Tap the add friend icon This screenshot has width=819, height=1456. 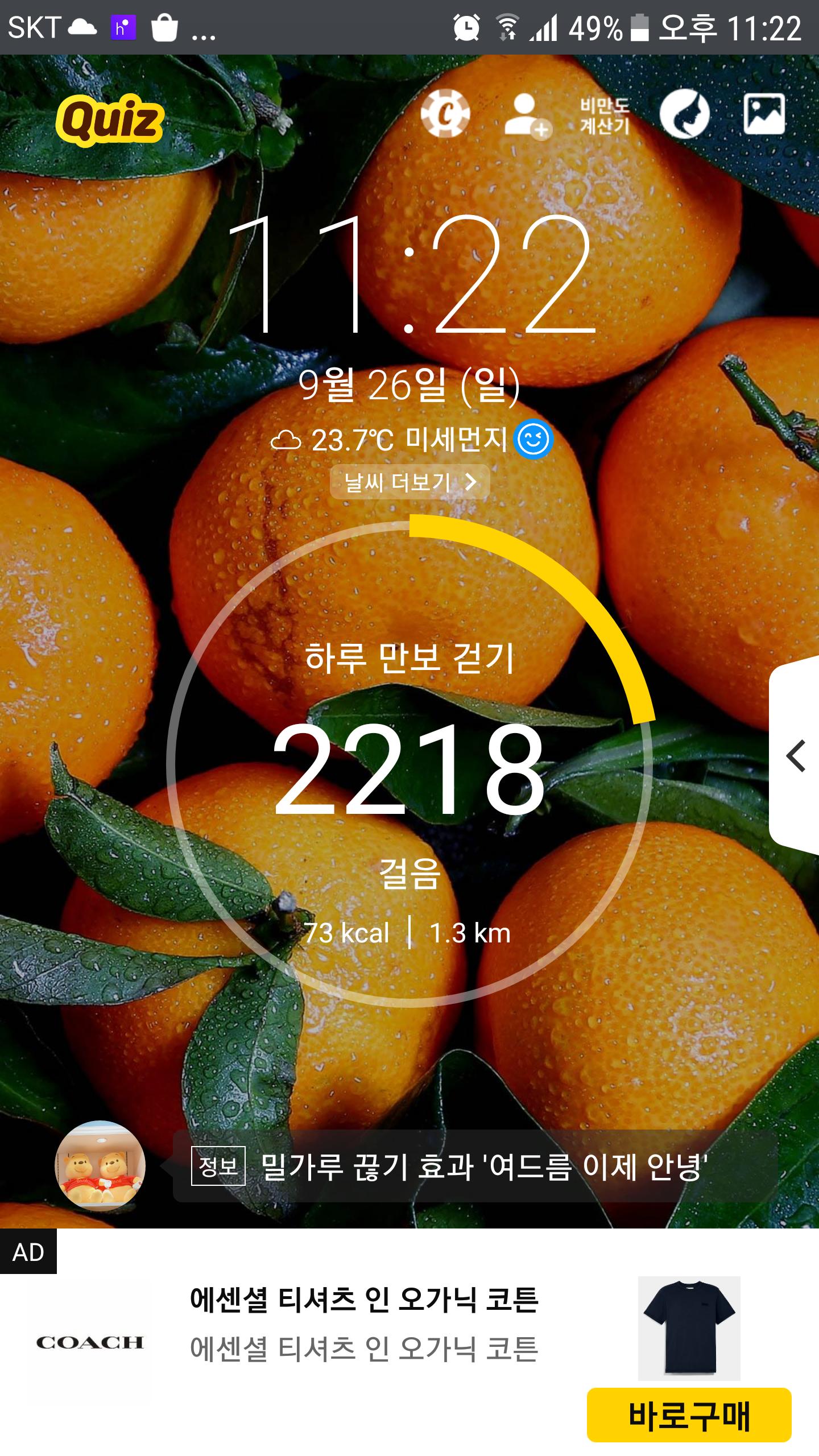(527, 115)
